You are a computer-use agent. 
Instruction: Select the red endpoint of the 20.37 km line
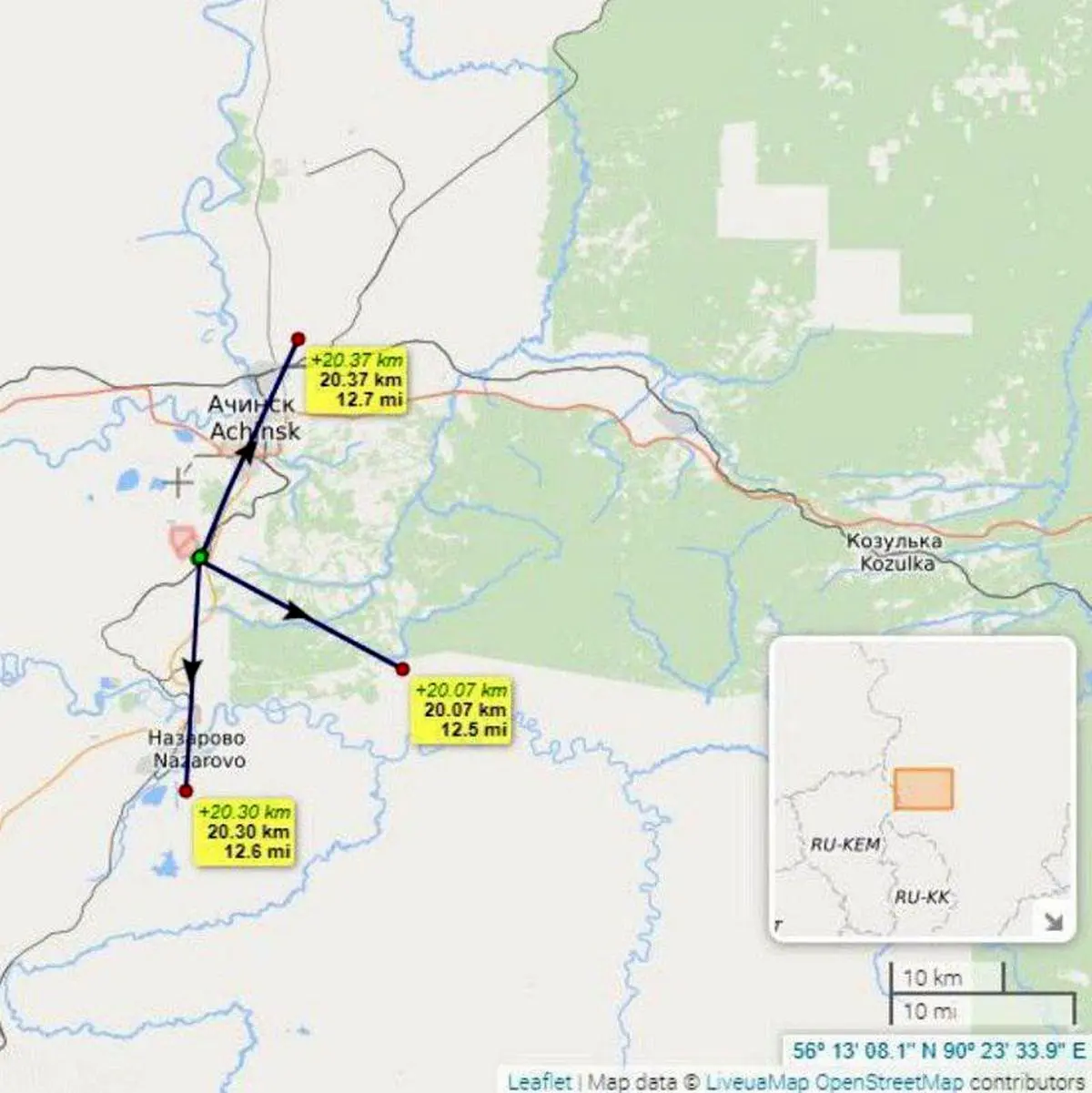(298, 339)
